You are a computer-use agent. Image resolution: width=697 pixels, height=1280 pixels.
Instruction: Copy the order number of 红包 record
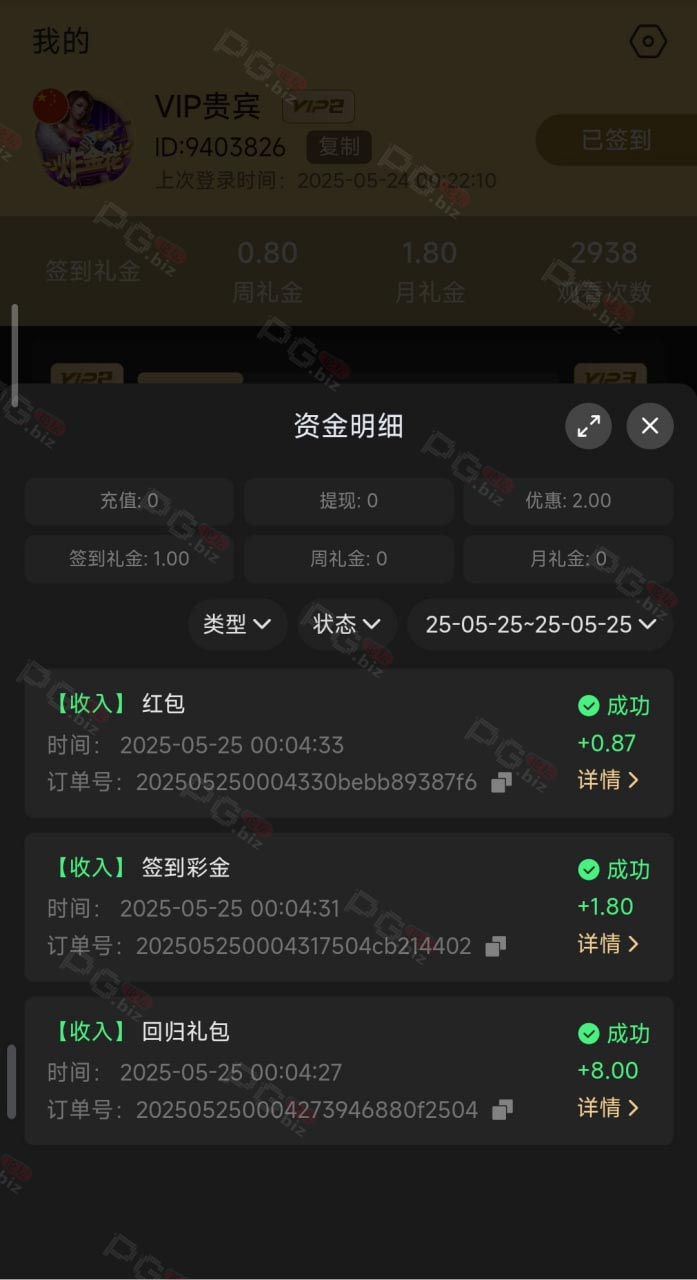pyautogui.click(x=501, y=782)
